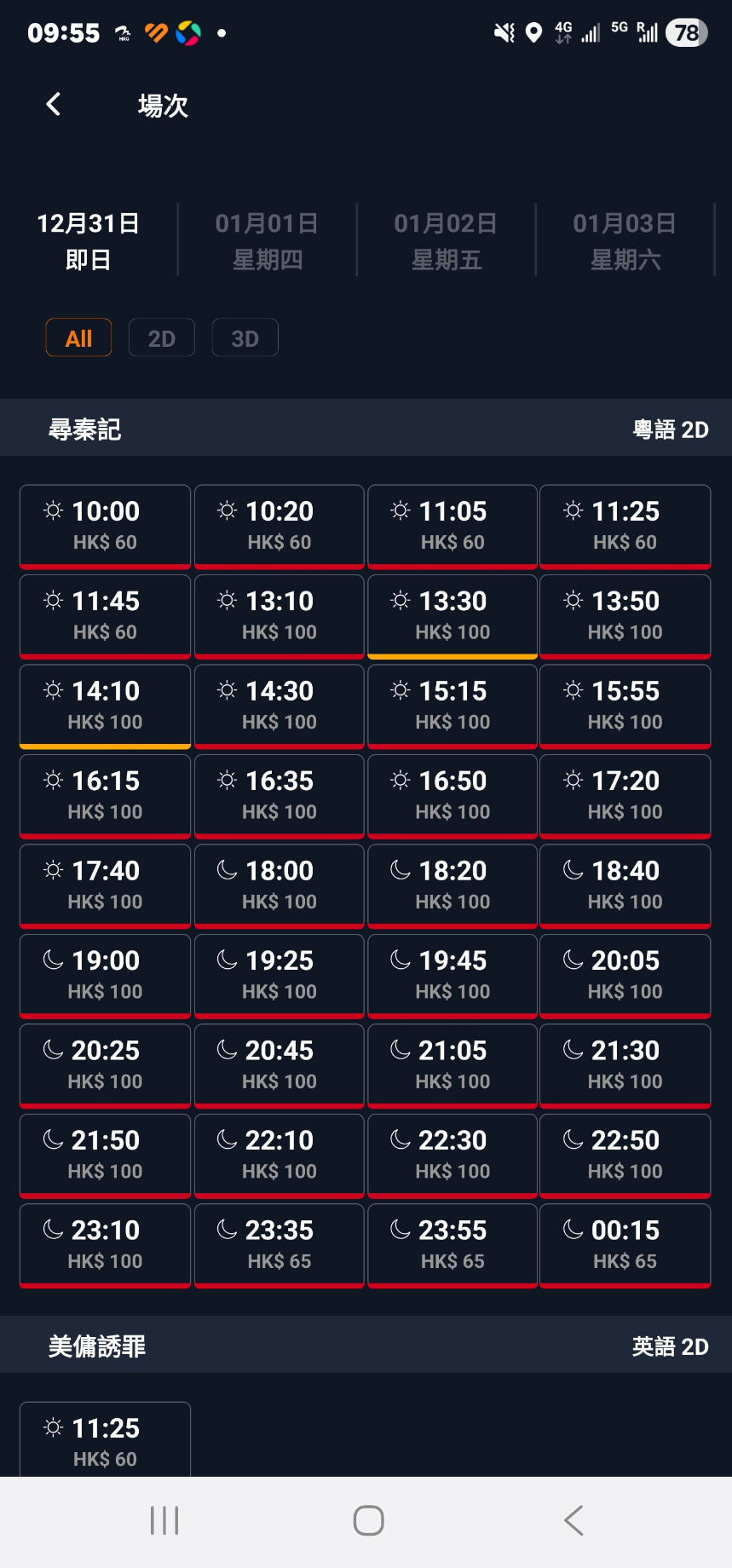Viewport: 732px width, 1568px height.
Task: Select the 14:10 showtime slot
Action: [105, 705]
